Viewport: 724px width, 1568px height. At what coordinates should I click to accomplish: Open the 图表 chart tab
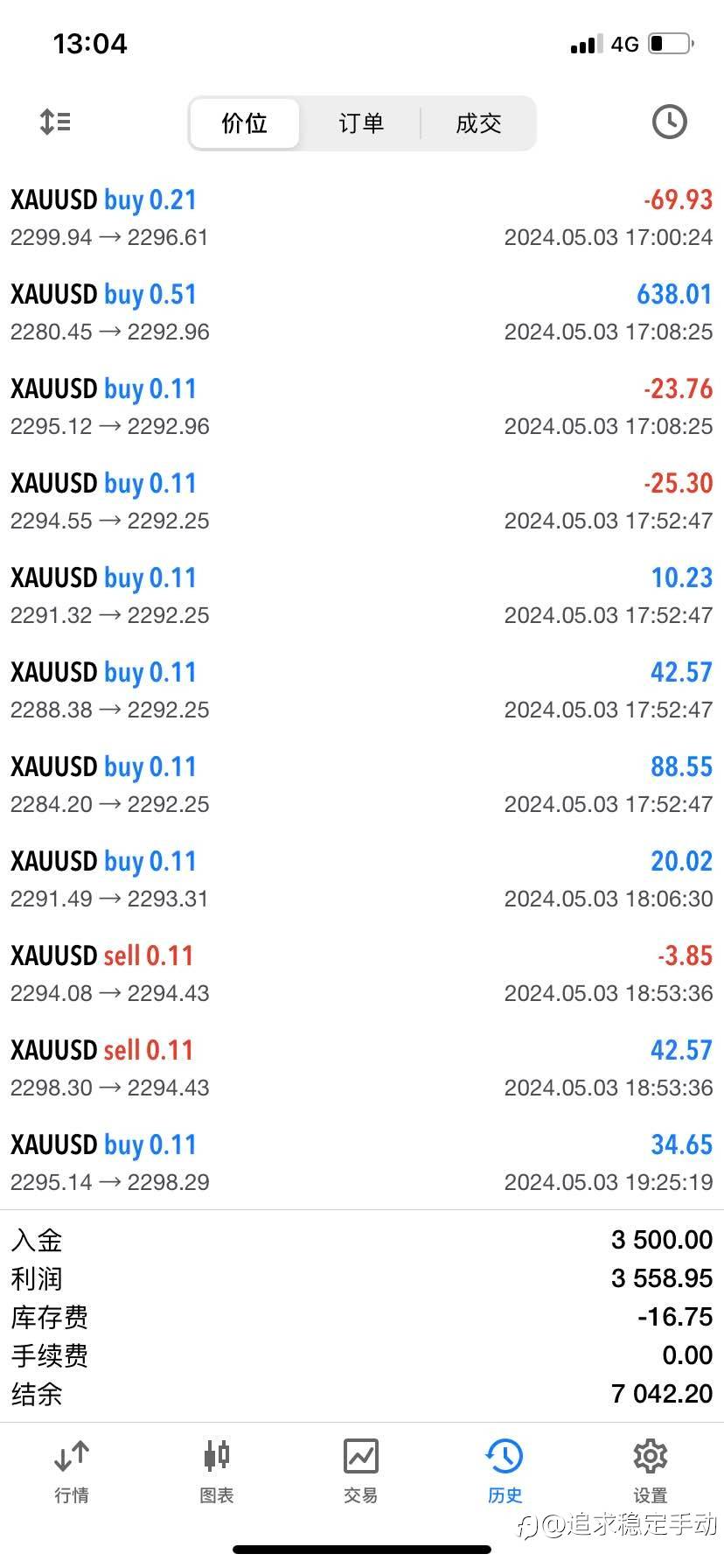coord(216,1471)
